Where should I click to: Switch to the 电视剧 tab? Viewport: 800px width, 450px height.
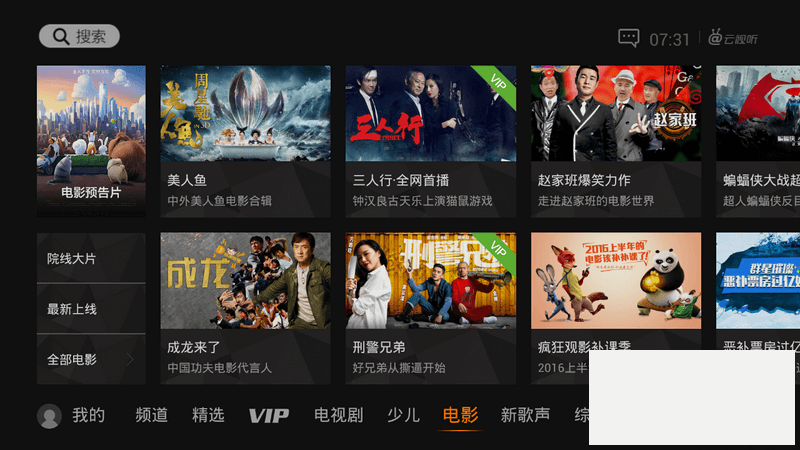338,415
